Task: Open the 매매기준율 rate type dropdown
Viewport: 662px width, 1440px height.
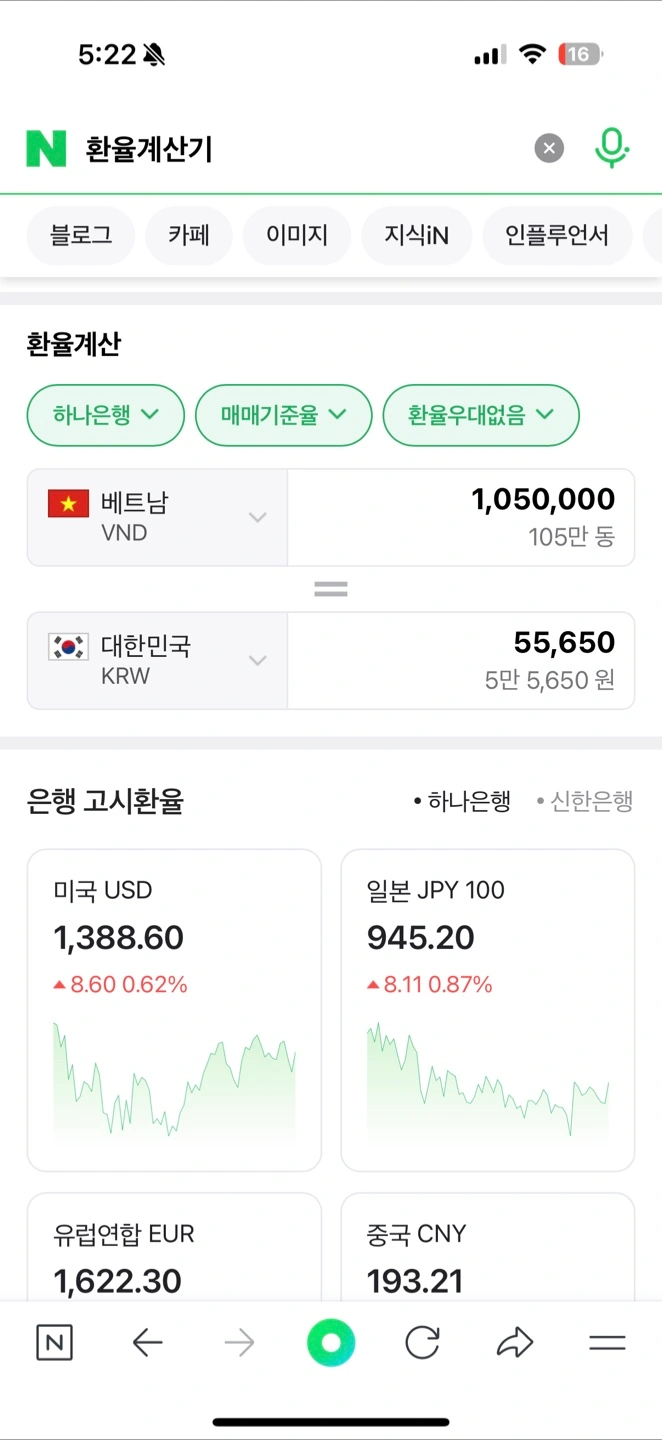Action: coord(284,415)
